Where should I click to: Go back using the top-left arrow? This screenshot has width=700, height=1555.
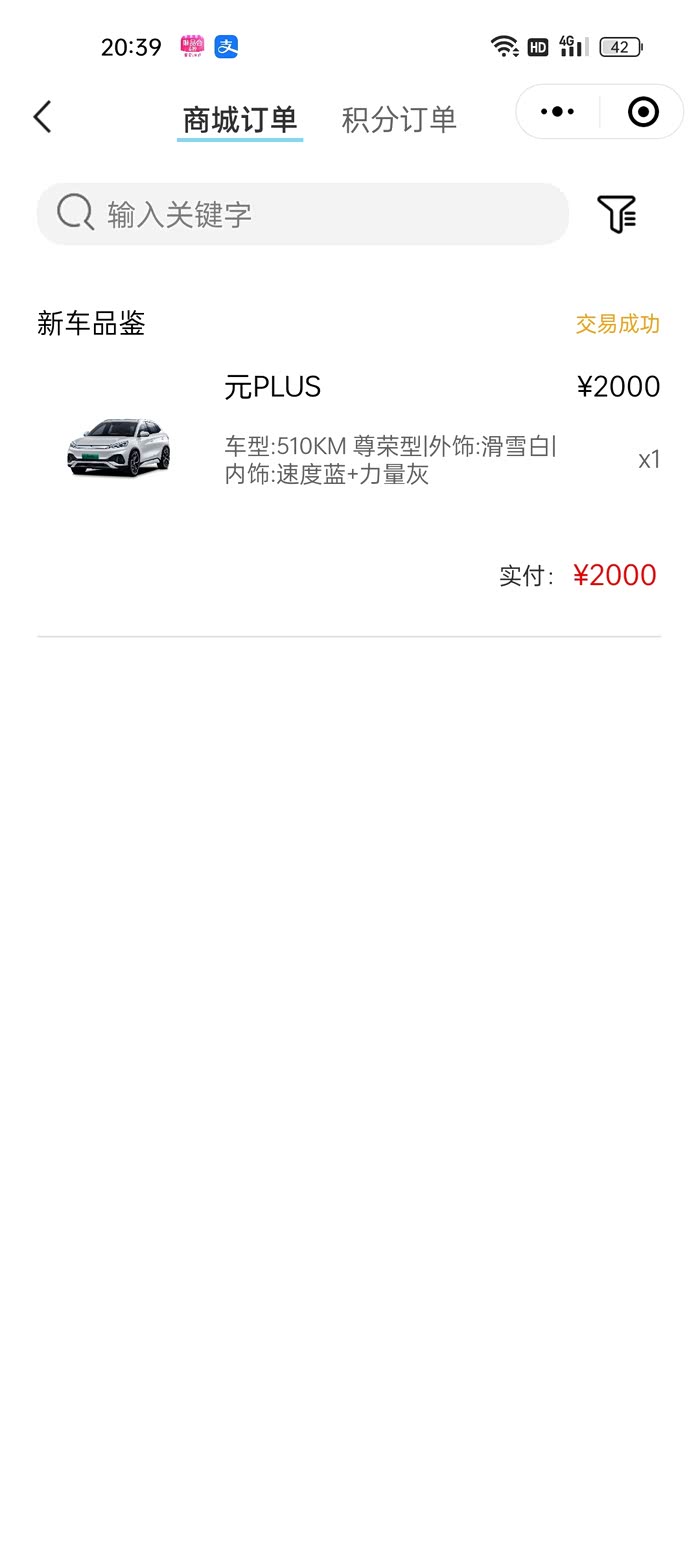(42, 117)
